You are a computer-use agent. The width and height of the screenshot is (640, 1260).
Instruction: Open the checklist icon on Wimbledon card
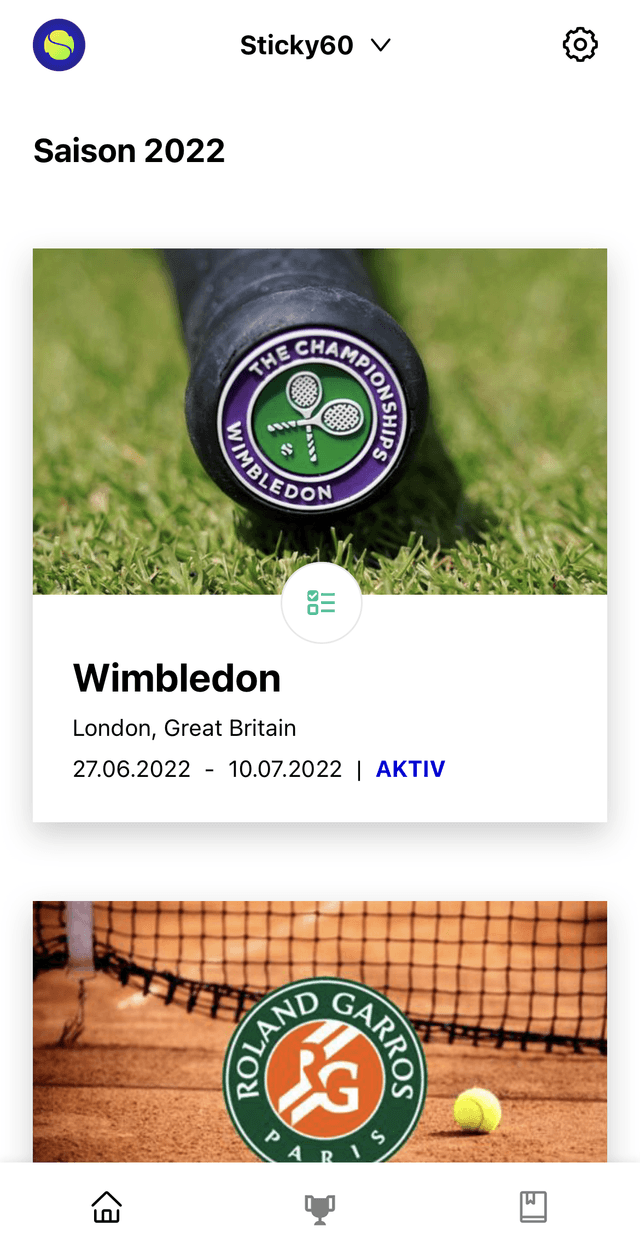(x=321, y=603)
